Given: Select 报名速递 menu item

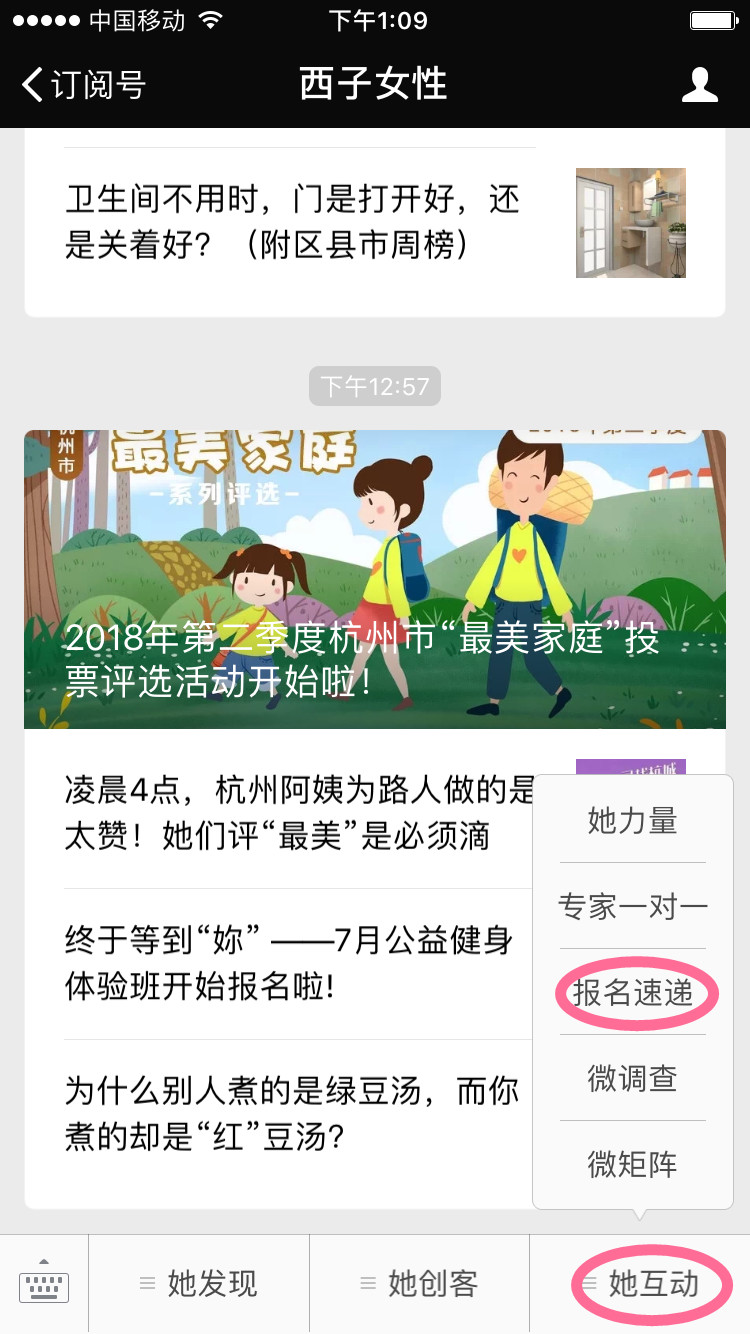Looking at the screenshot, I should (632, 993).
